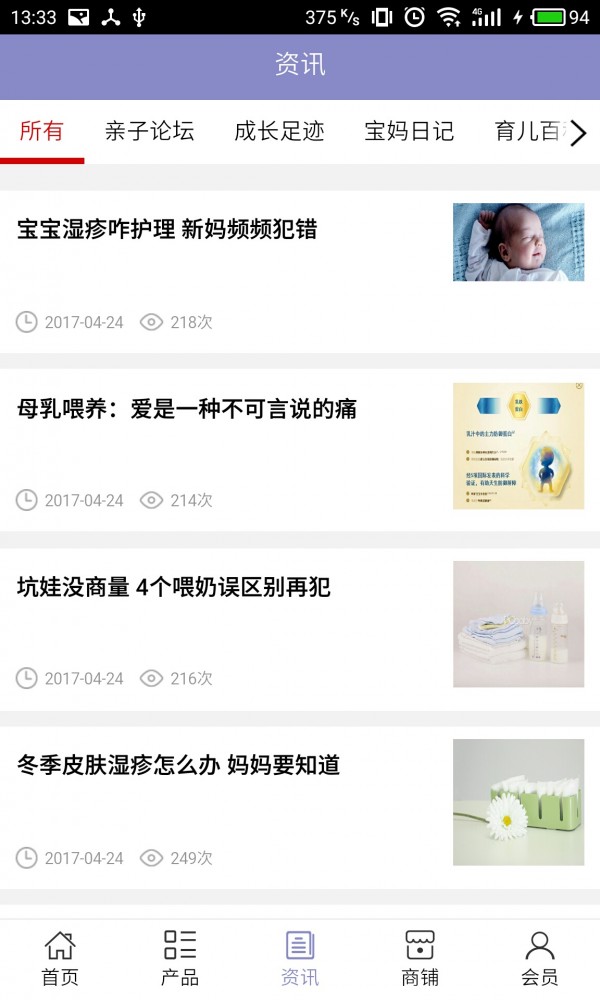The width and height of the screenshot is (600, 1000).
Task: Select the 所有 tab
Action: [42, 131]
